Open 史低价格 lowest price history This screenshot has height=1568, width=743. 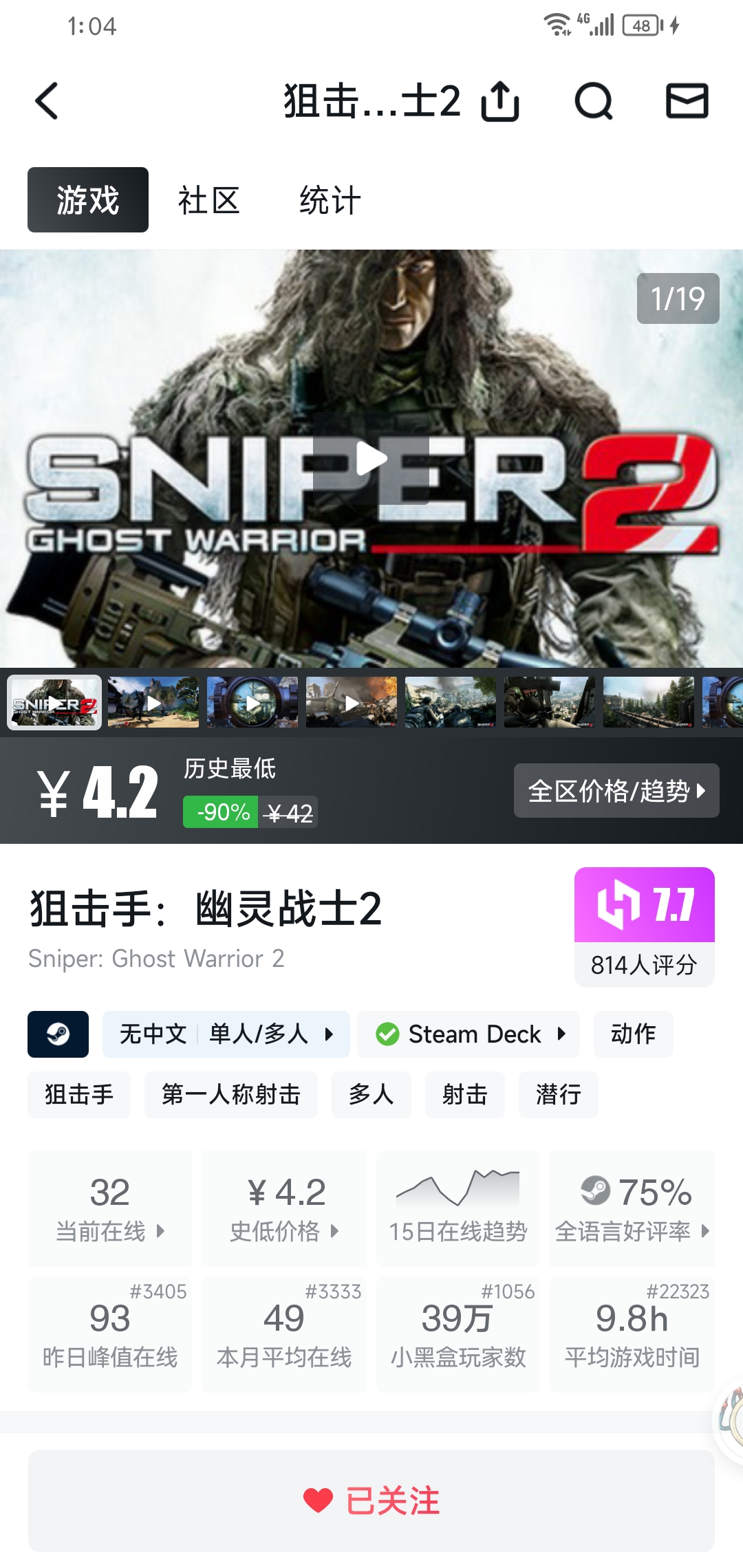pyautogui.click(x=284, y=1209)
